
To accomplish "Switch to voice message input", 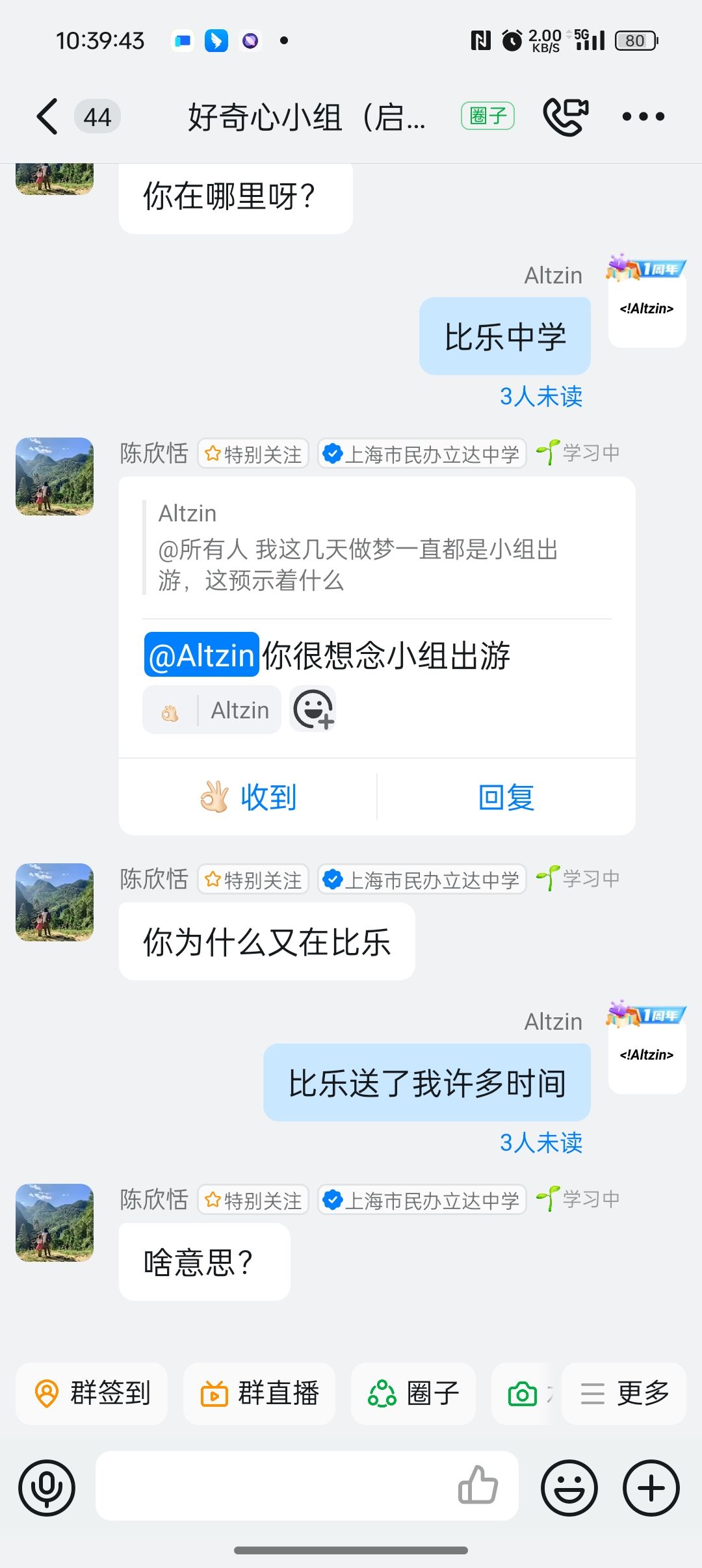I will (x=47, y=1487).
